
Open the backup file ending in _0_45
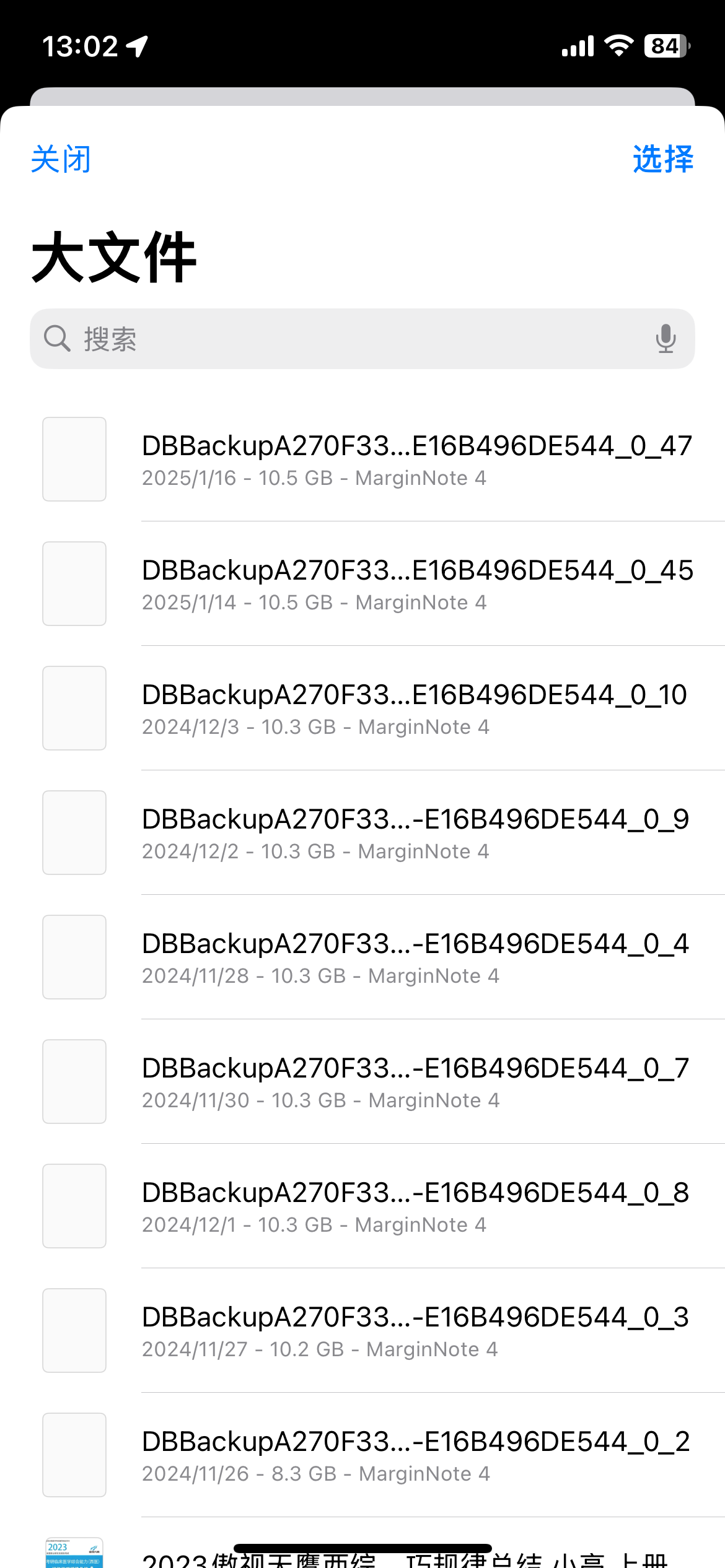(362, 584)
